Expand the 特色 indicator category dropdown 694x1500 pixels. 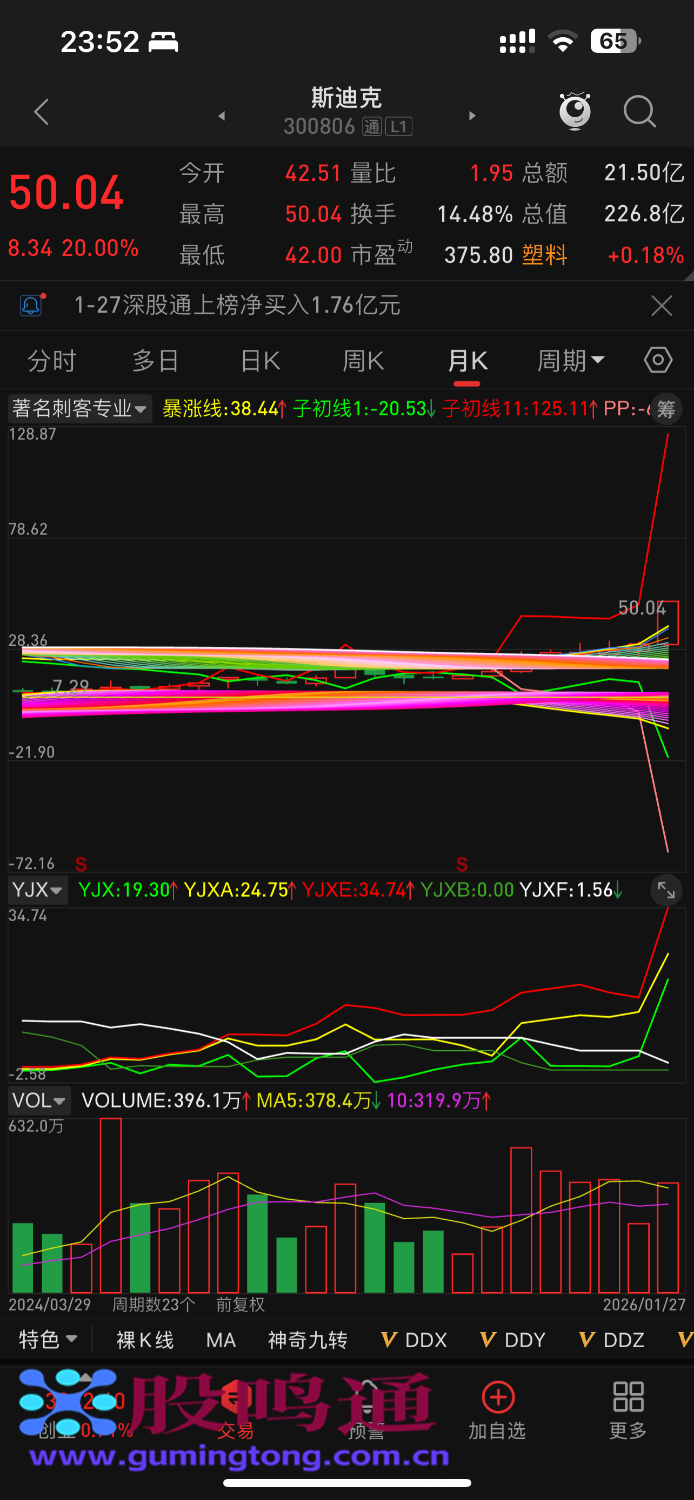47,1340
